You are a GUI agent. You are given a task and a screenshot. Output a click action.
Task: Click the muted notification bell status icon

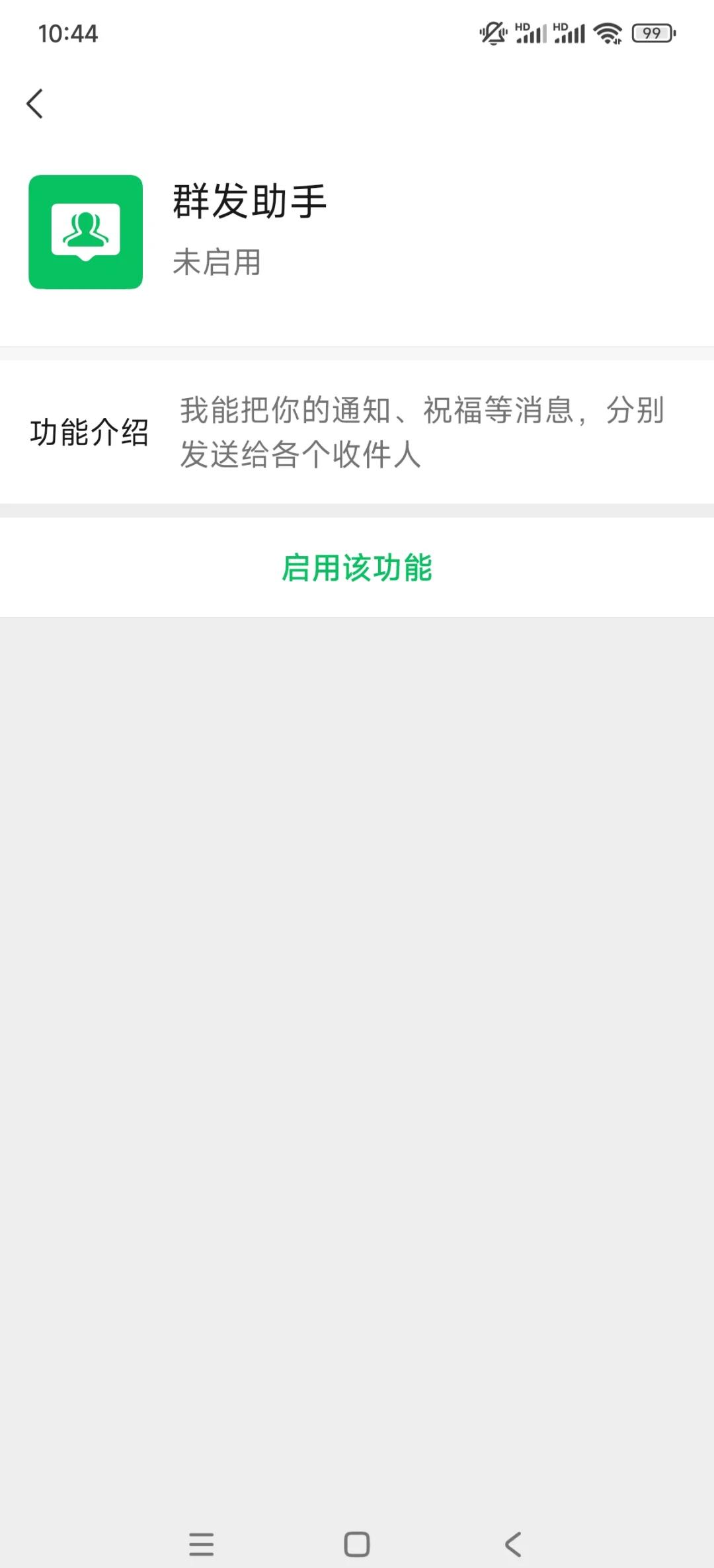(492, 32)
